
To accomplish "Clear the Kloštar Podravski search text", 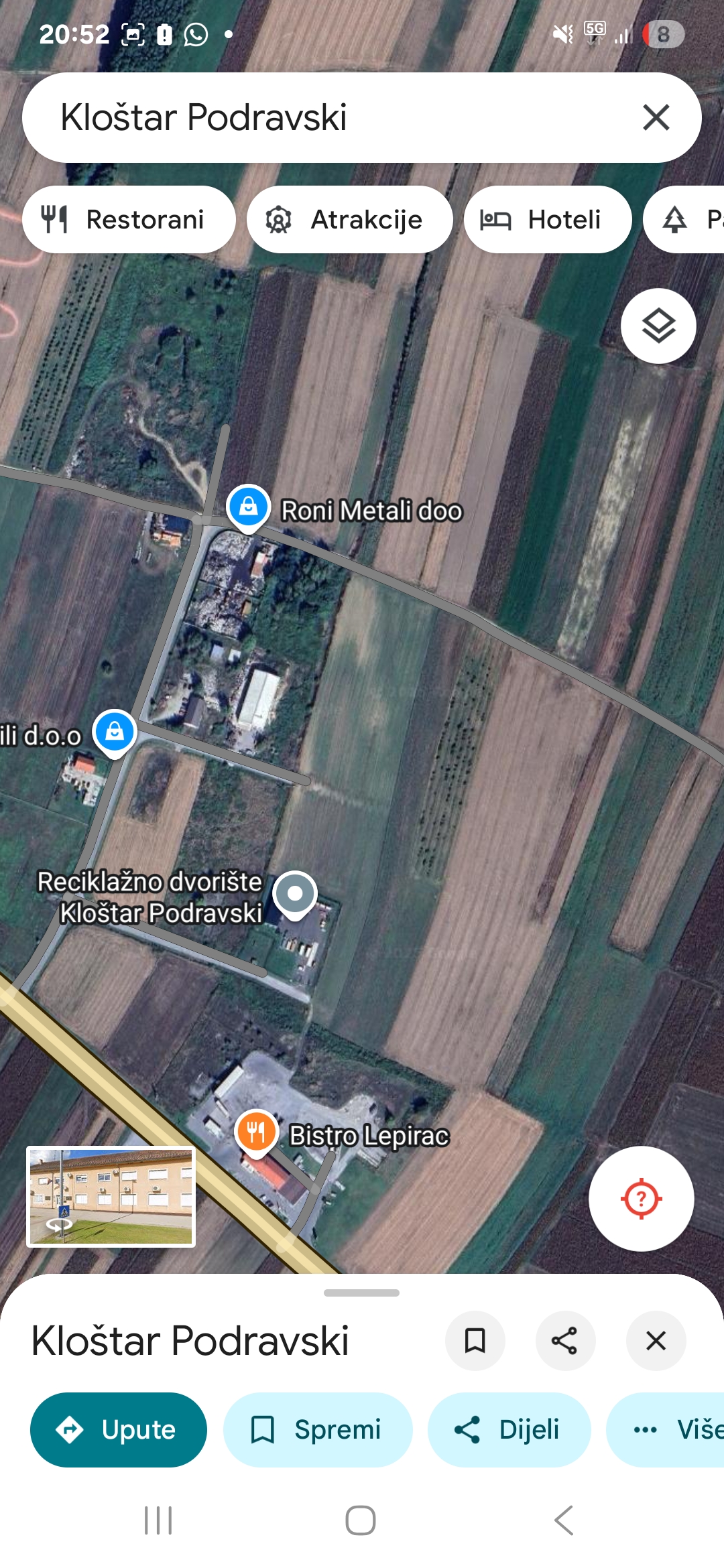I will tap(656, 117).
